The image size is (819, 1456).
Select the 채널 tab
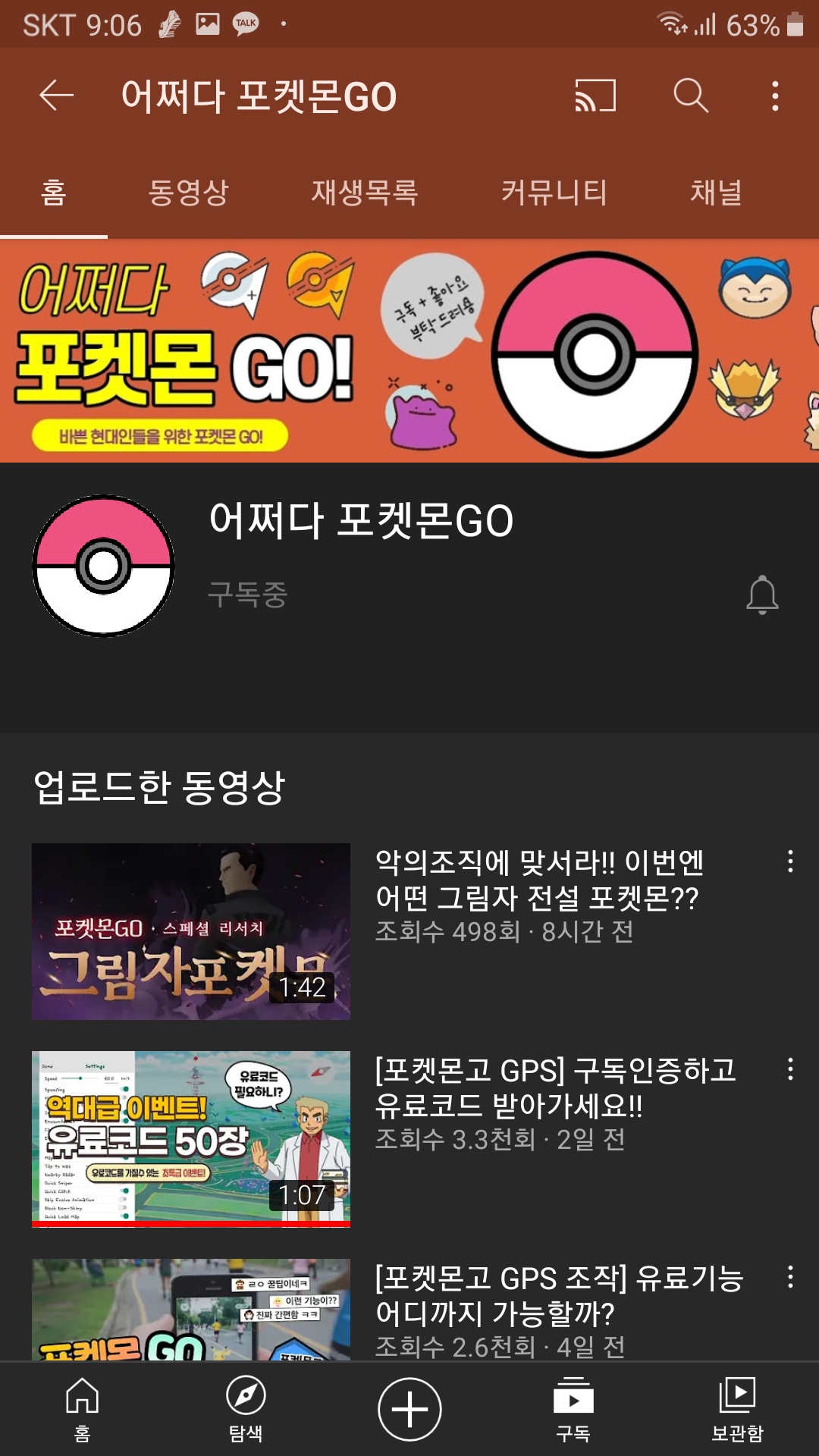point(715,192)
